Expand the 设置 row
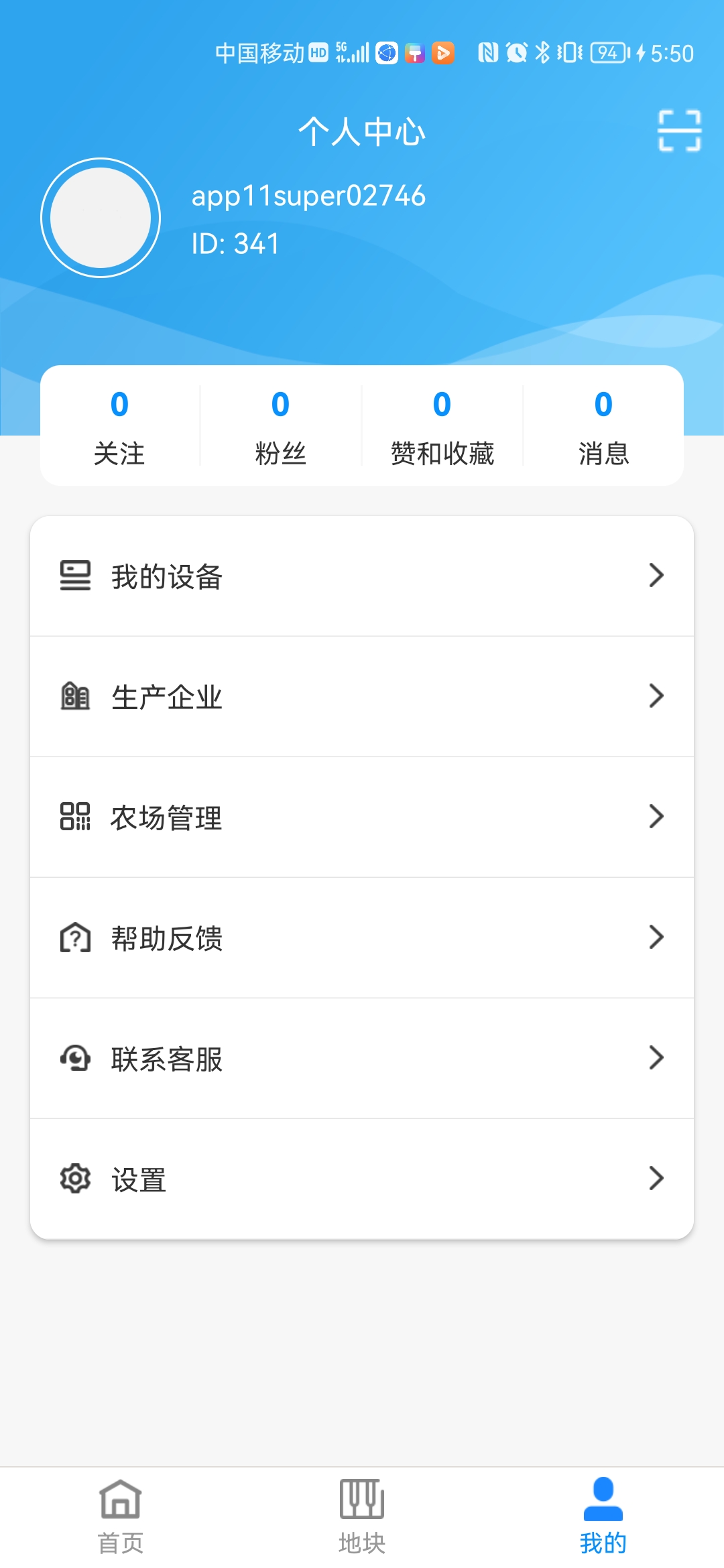The image size is (724, 1568). pyautogui.click(x=362, y=1179)
